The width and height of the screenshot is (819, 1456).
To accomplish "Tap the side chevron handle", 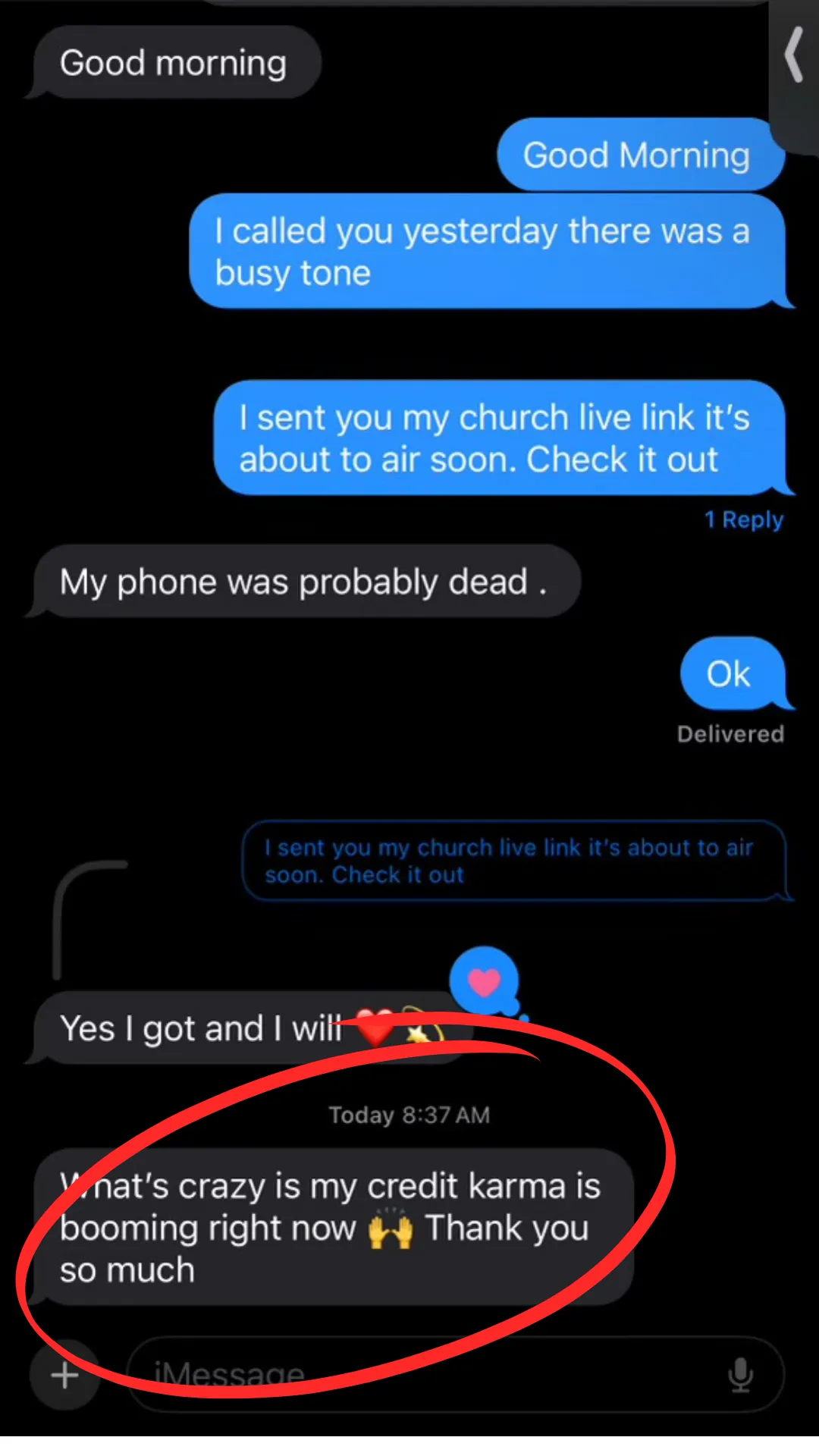I will click(794, 55).
